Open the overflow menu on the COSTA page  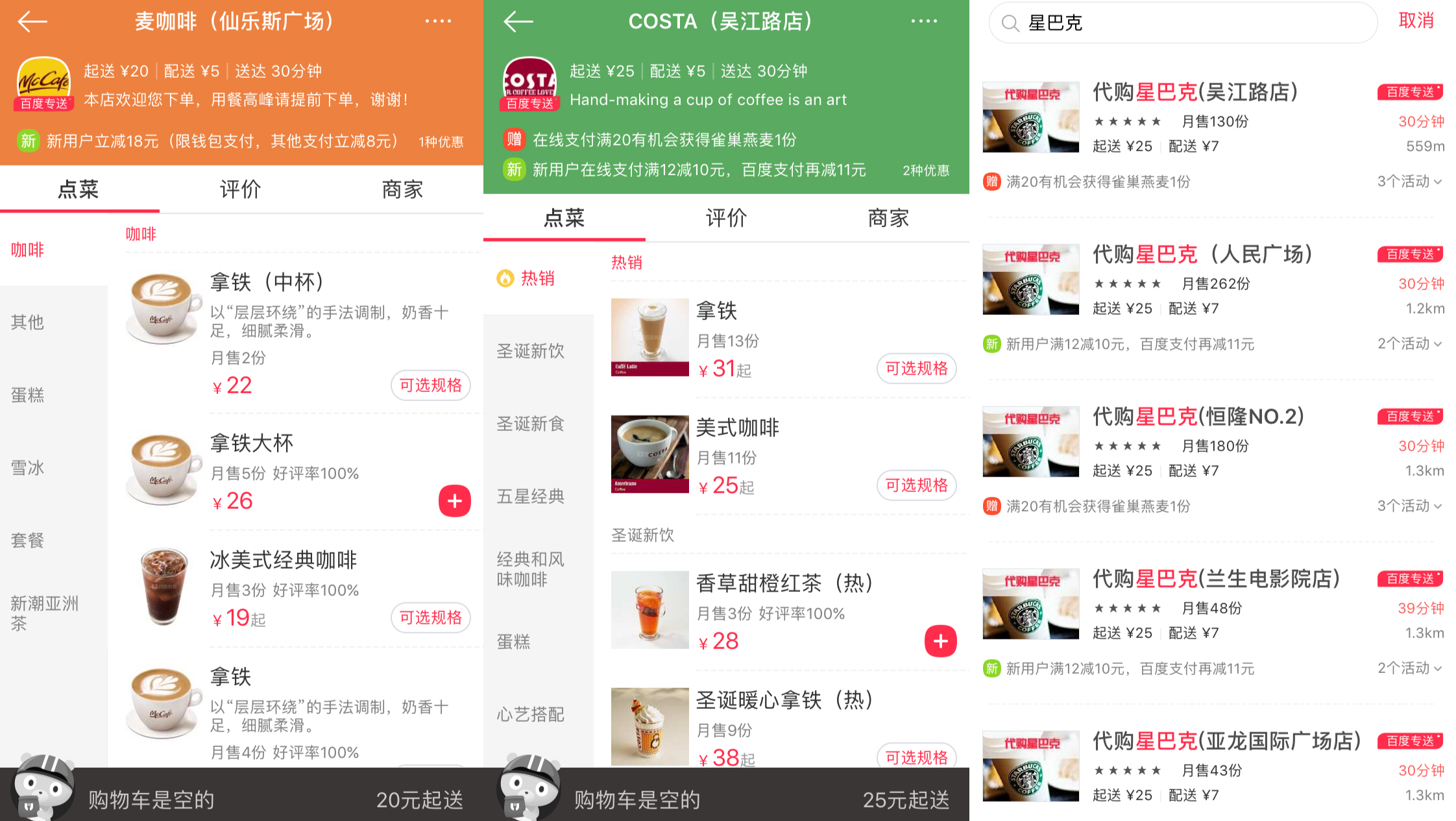[x=924, y=21]
